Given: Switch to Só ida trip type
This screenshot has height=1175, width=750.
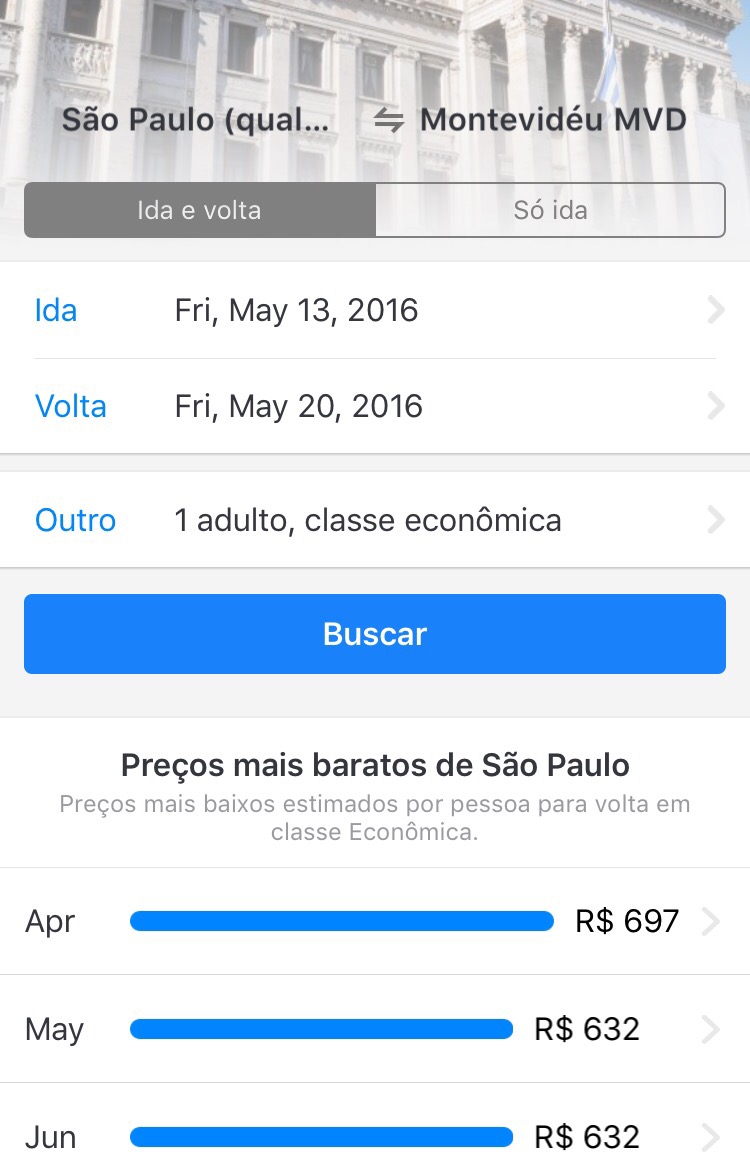Looking at the screenshot, I should 550,210.
